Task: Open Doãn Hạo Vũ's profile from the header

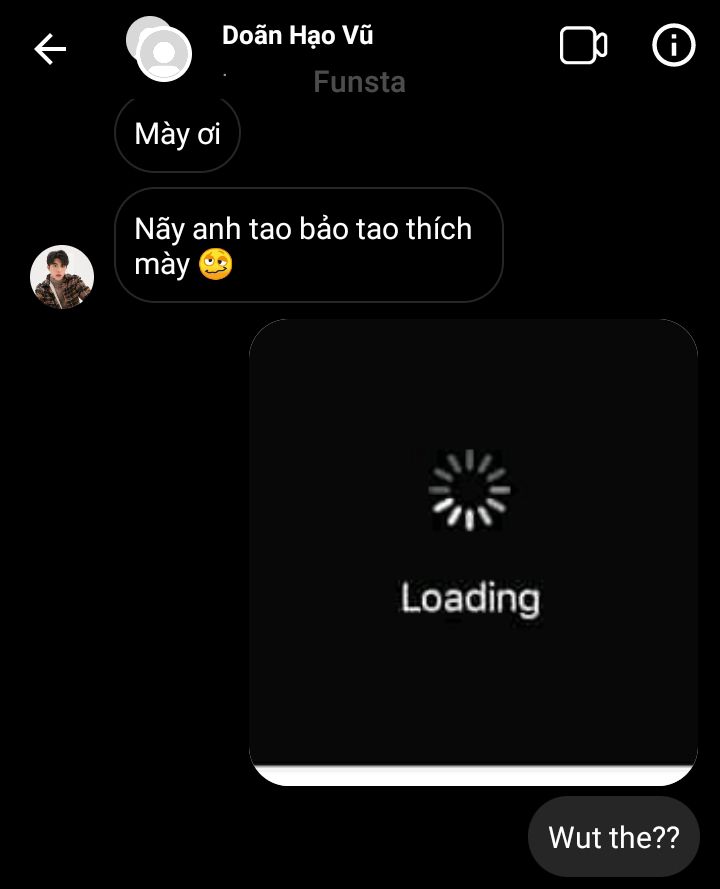Action: click(297, 38)
